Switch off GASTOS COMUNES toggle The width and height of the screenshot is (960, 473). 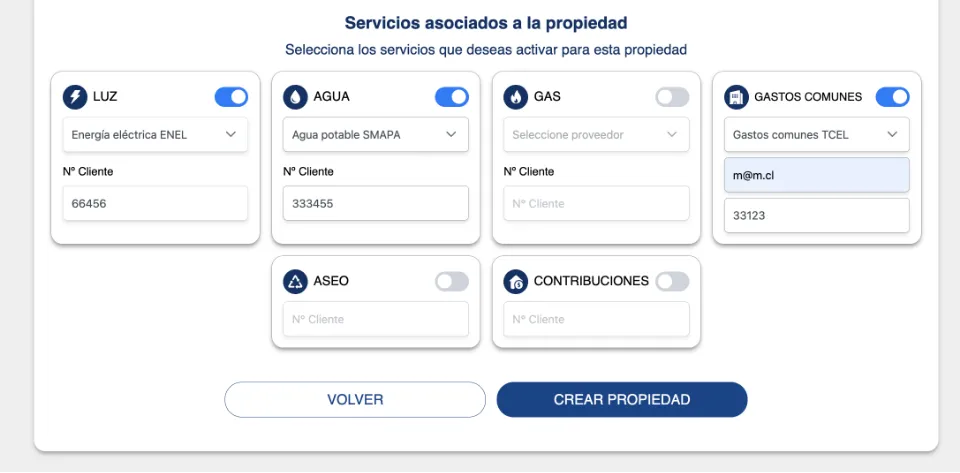[892, 97]
